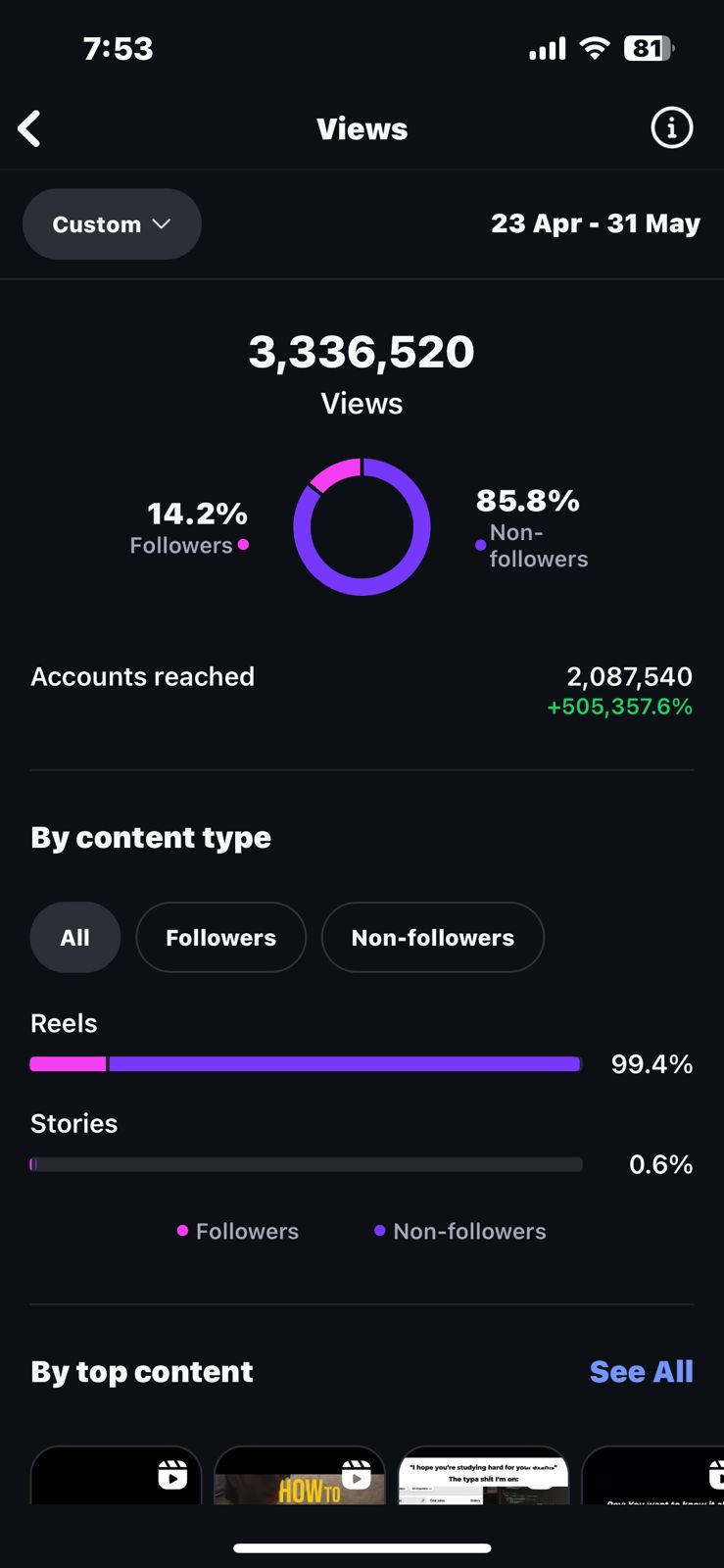Select the All content filter chip

[x=75, y=938]
